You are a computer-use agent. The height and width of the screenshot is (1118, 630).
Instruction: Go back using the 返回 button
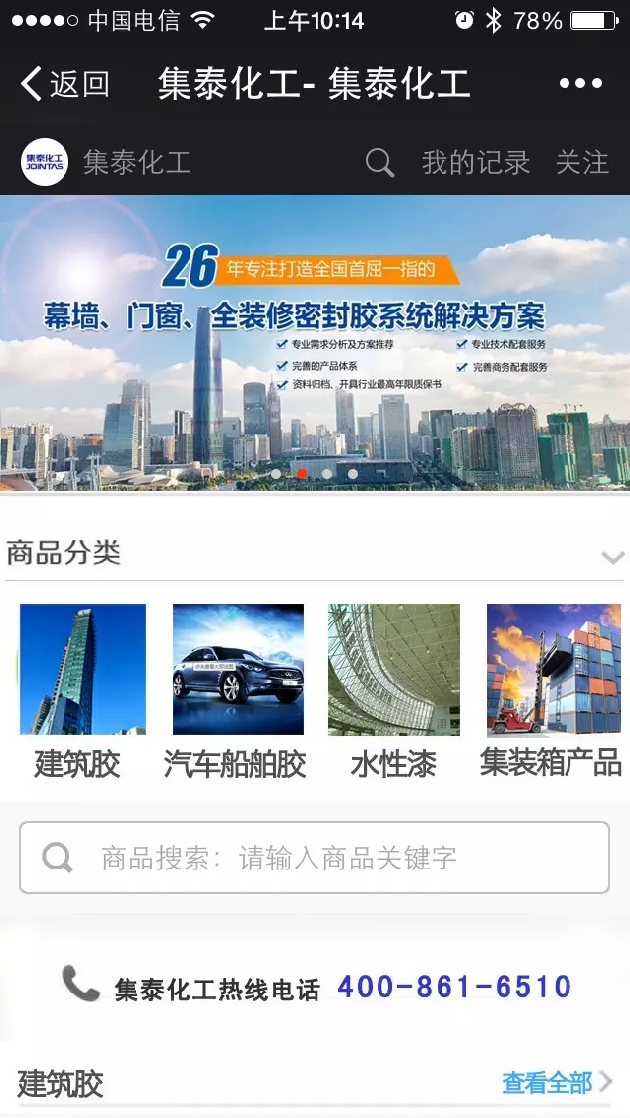(x=65, y=84)
